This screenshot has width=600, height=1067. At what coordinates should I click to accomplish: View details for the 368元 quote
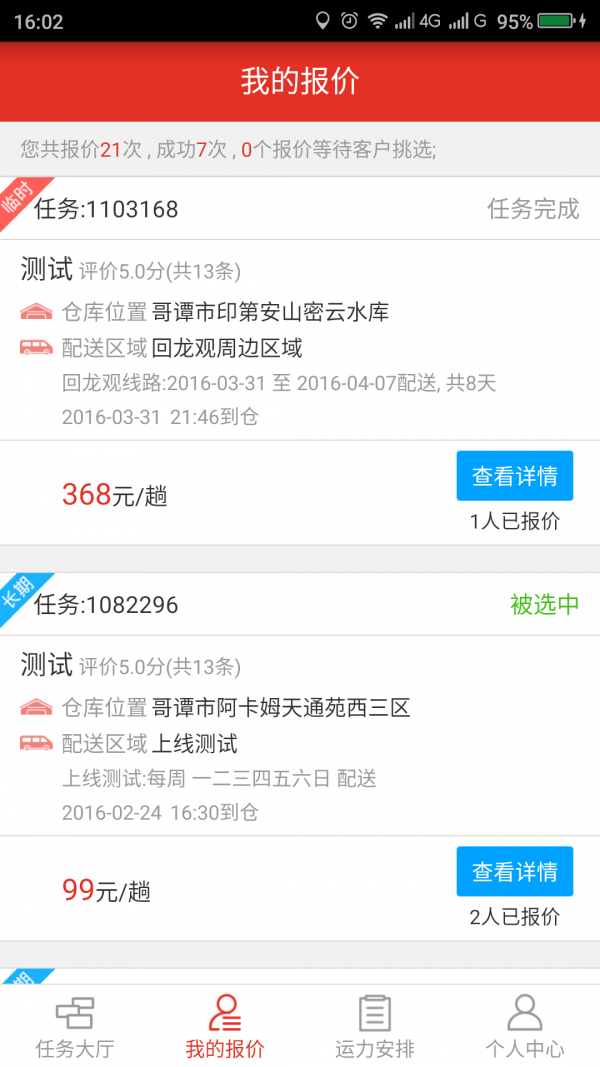coord(514,476)
